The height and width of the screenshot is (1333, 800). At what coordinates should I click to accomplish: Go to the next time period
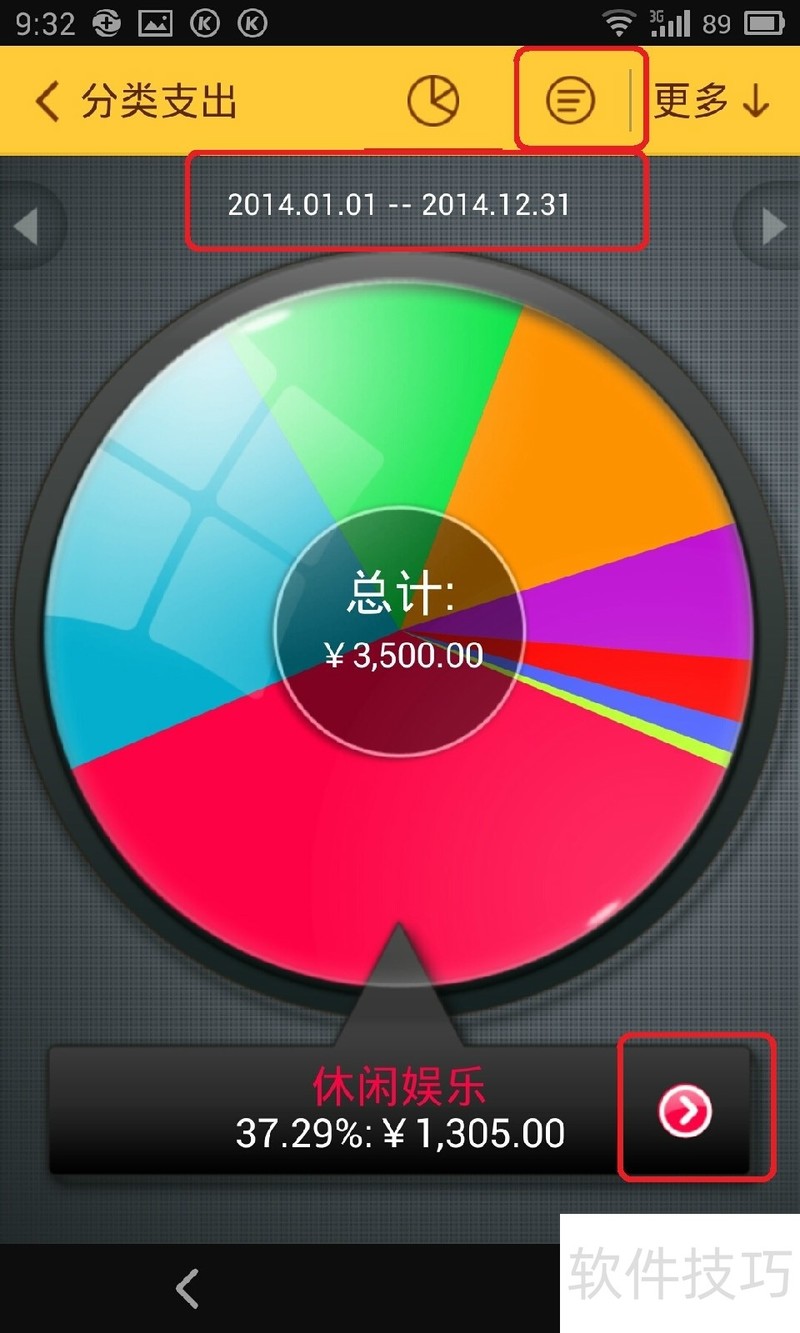pyautogui.click(x=773, y=227)
